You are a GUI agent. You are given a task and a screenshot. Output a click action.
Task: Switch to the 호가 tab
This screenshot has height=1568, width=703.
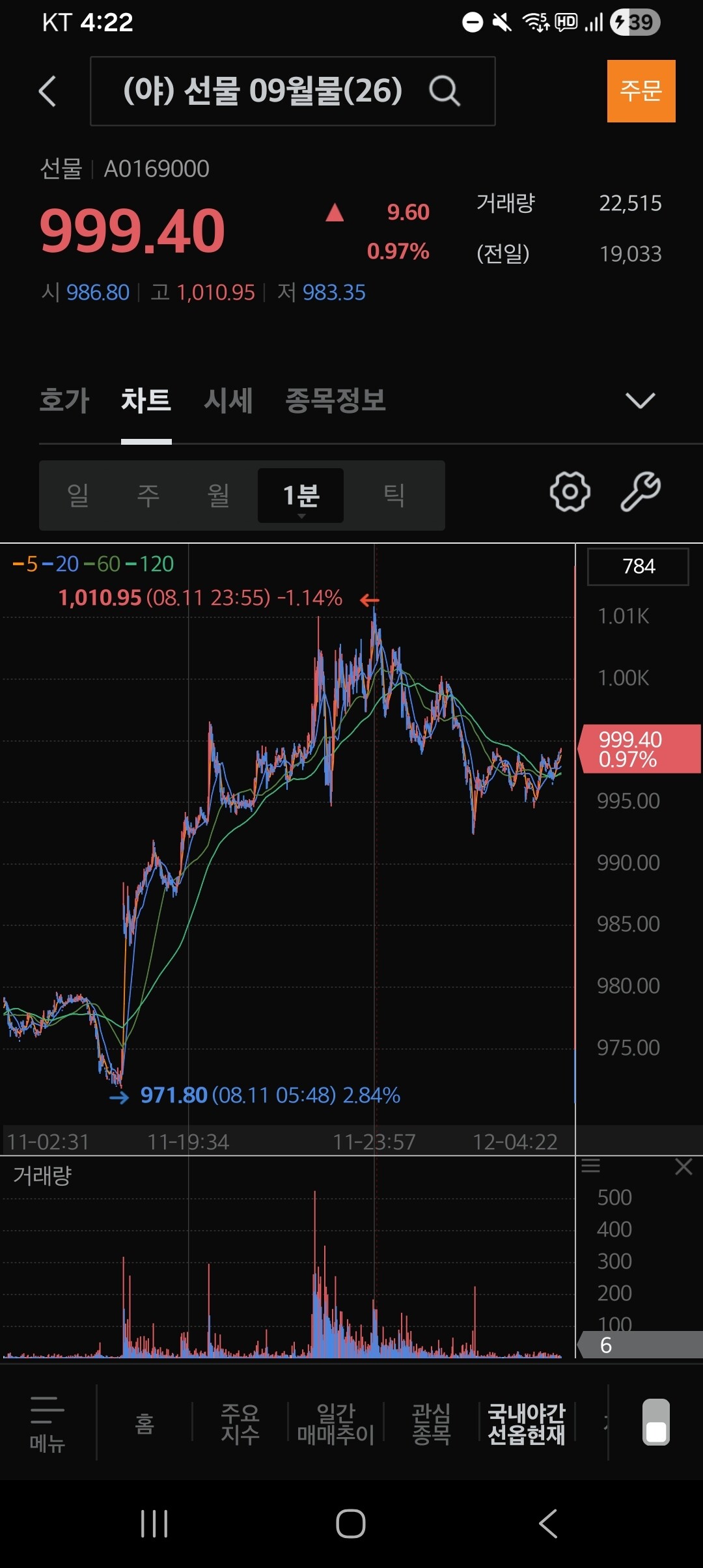coord(64,400)
